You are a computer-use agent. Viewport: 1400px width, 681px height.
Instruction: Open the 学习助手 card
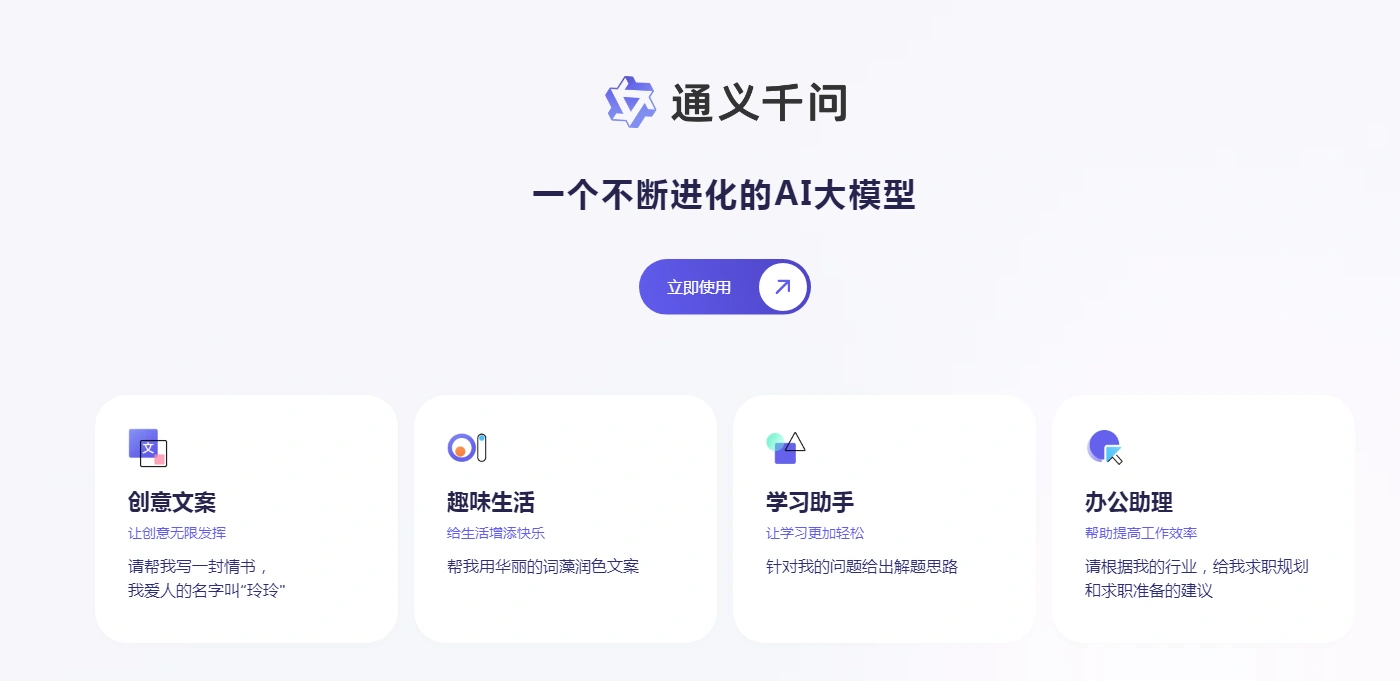pyautogui.click(x=884, y=518)
